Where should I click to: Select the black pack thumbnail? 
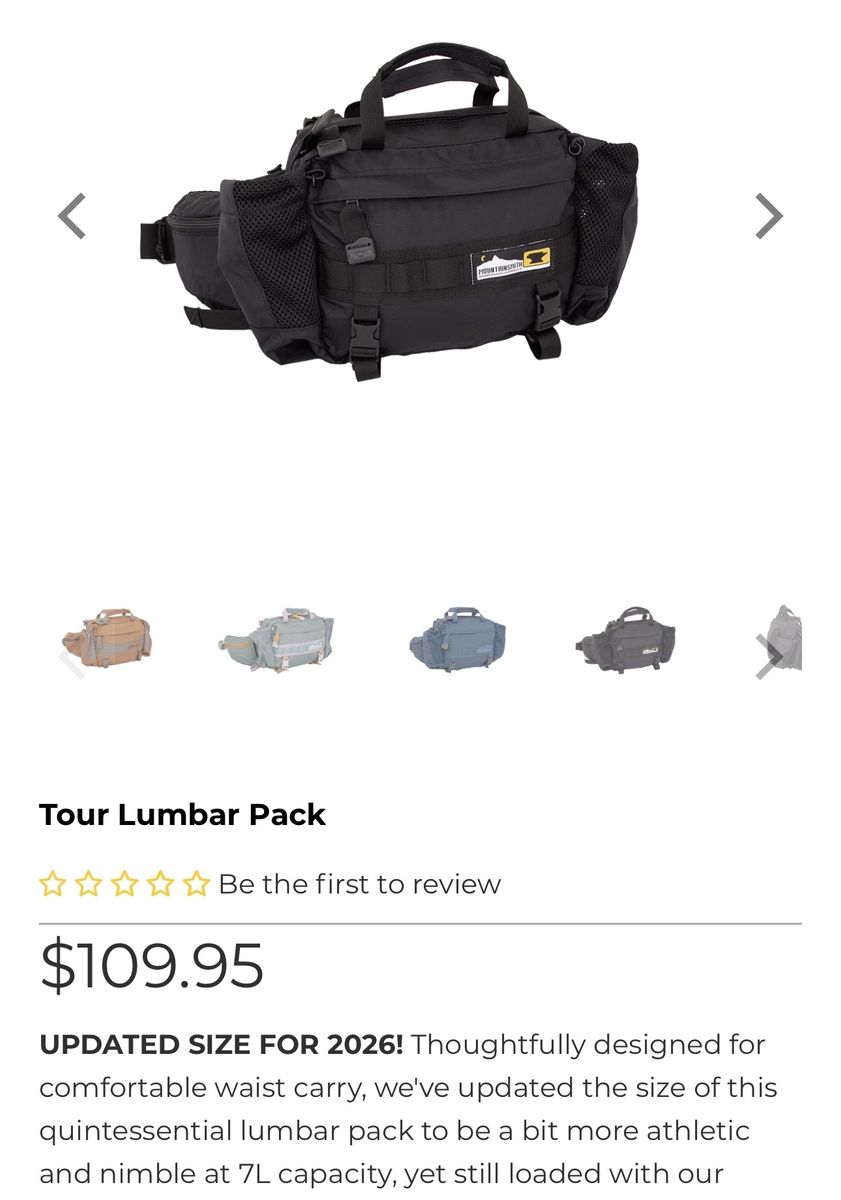[x=626, y=639]
